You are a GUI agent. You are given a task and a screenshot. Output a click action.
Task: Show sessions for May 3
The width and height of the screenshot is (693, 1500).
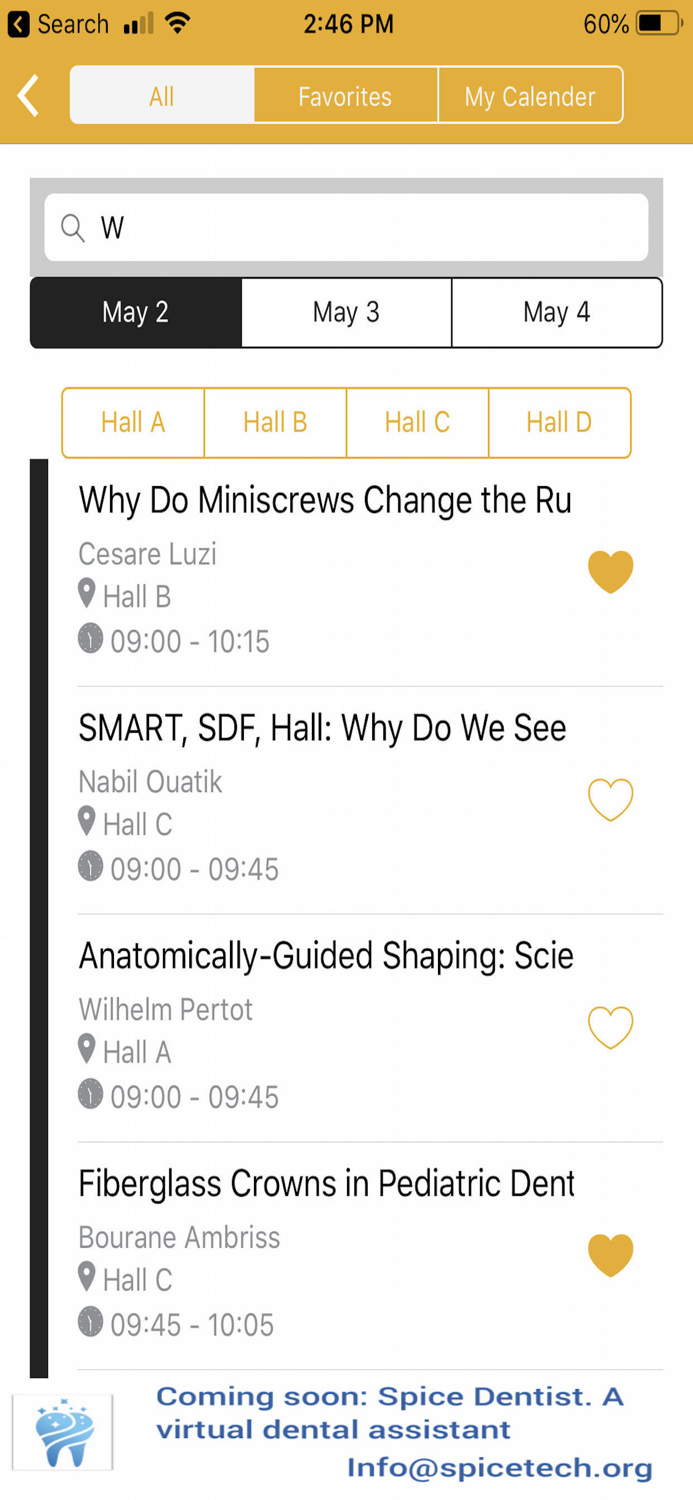[346, 312]
